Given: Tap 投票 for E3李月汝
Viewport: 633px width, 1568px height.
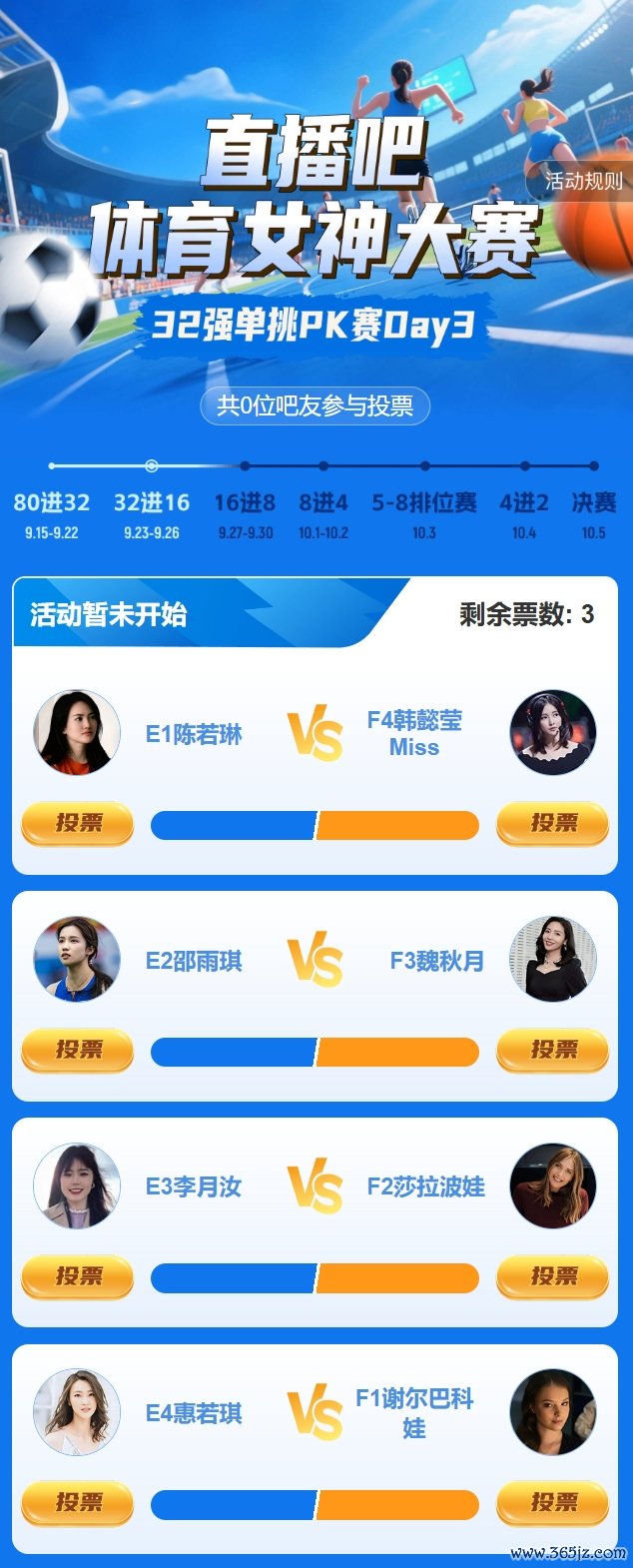Looking at the screenshot, I should pos(78,1276).
